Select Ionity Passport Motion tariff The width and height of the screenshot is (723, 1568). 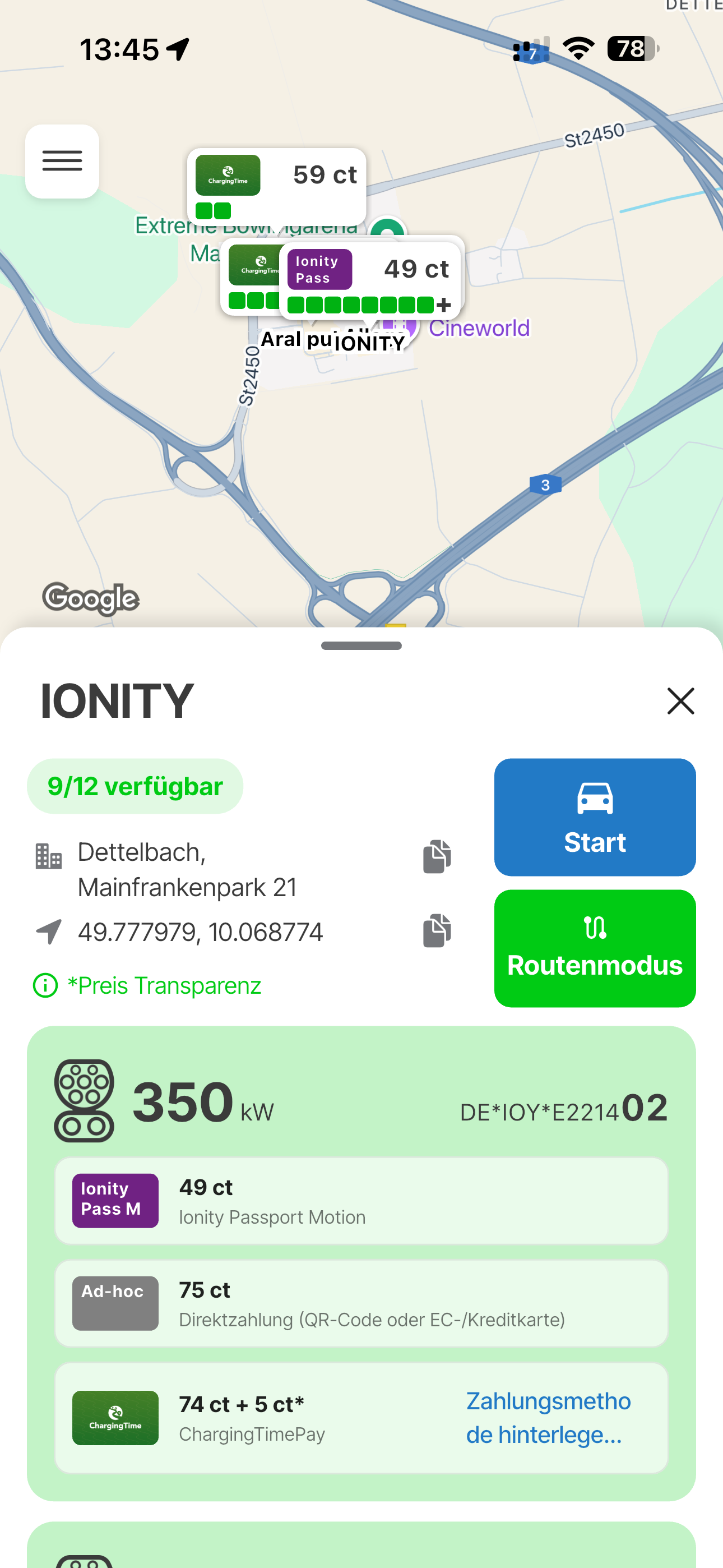(361, 1200)
